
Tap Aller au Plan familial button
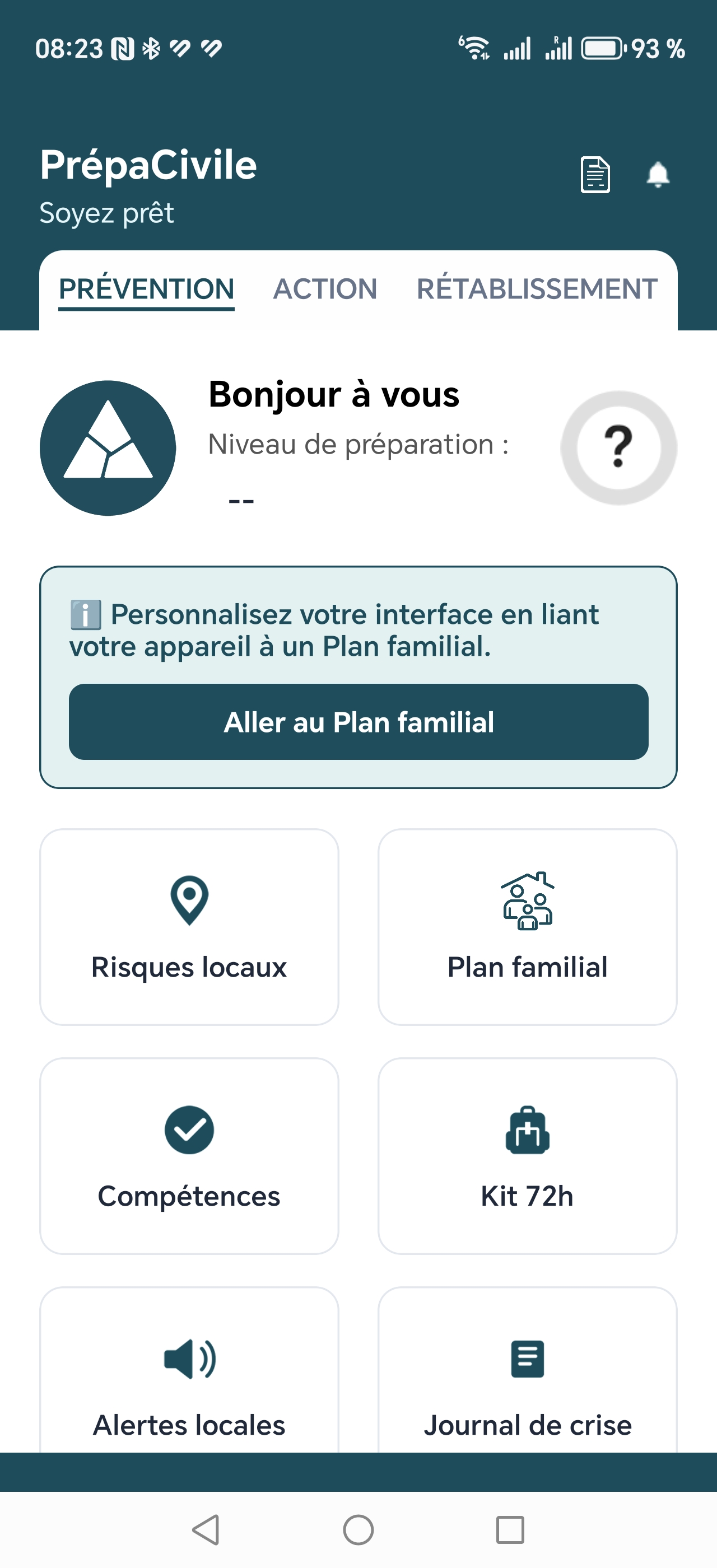pyautogui.click(x=358, y=722)
